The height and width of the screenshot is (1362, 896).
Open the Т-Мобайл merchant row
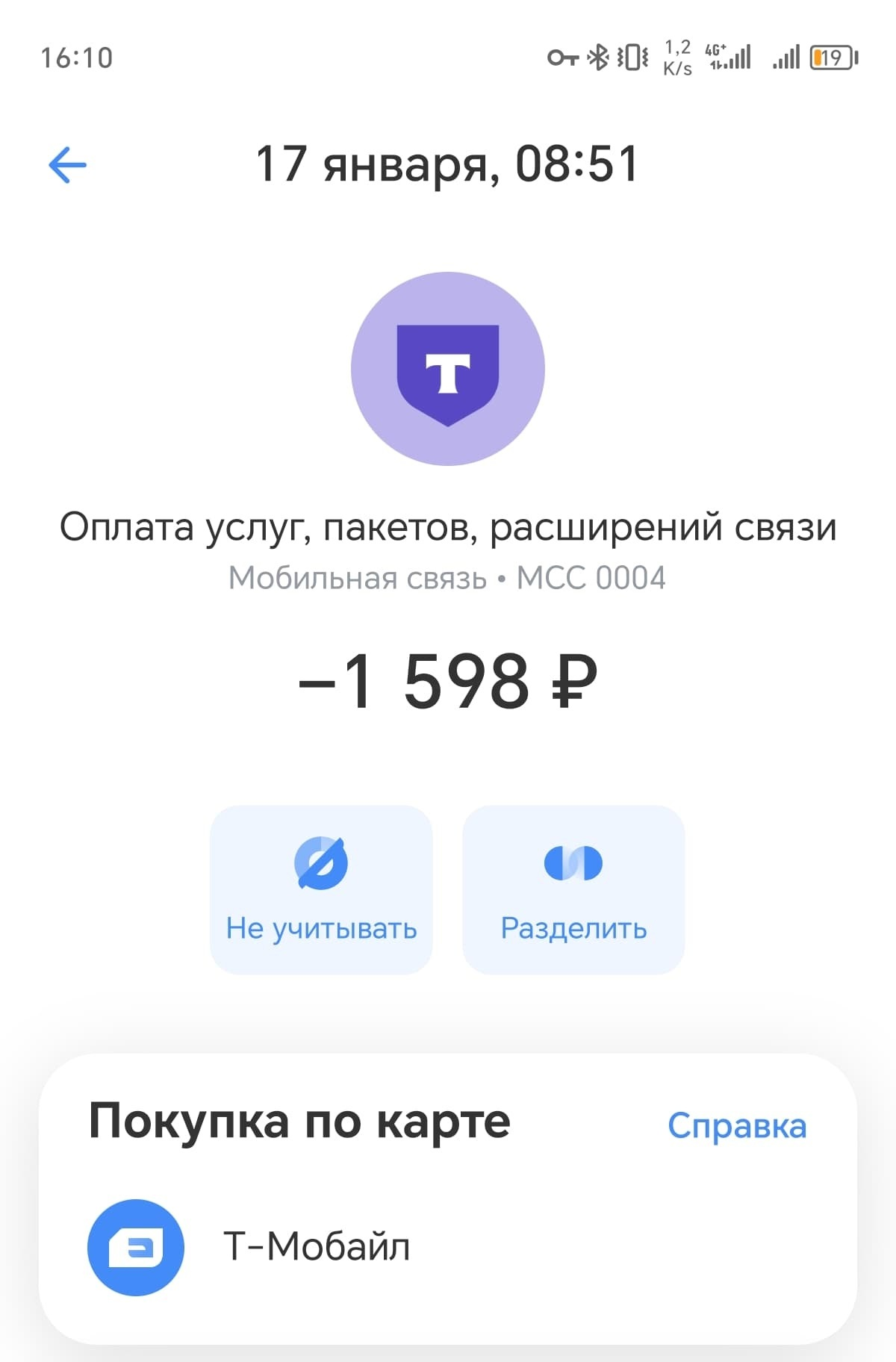317,1246
